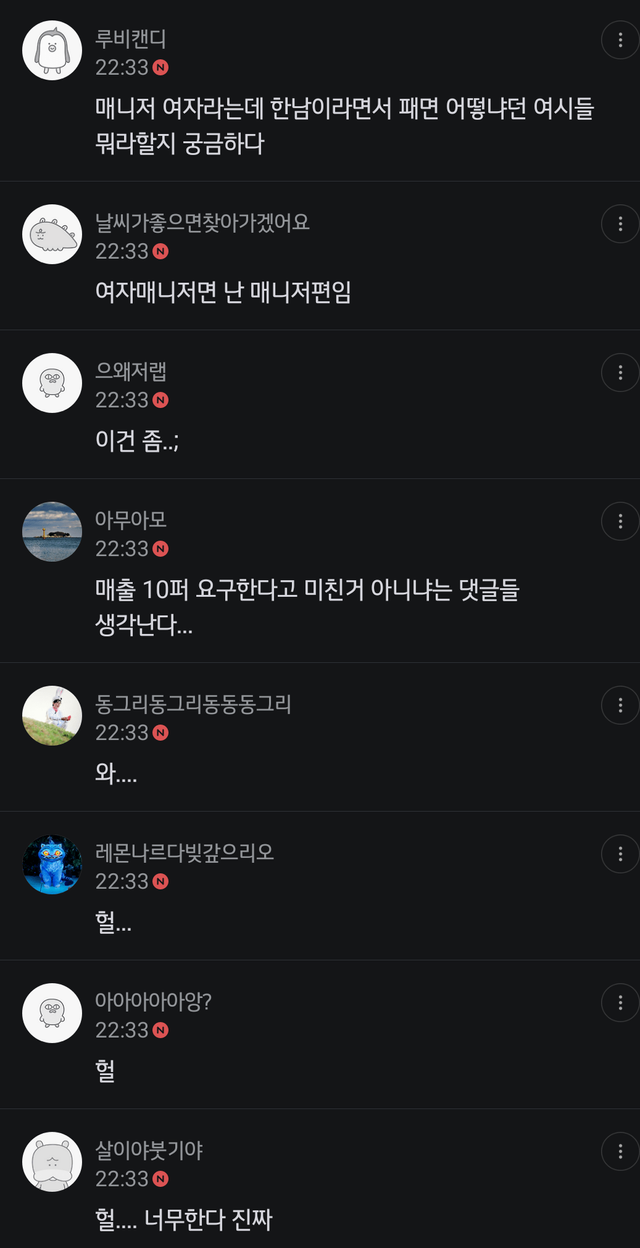Open more options for 아무아모's comment
Image resolution: width=640 pixels, height=1248 pixels.
click(x=620, y=521)
